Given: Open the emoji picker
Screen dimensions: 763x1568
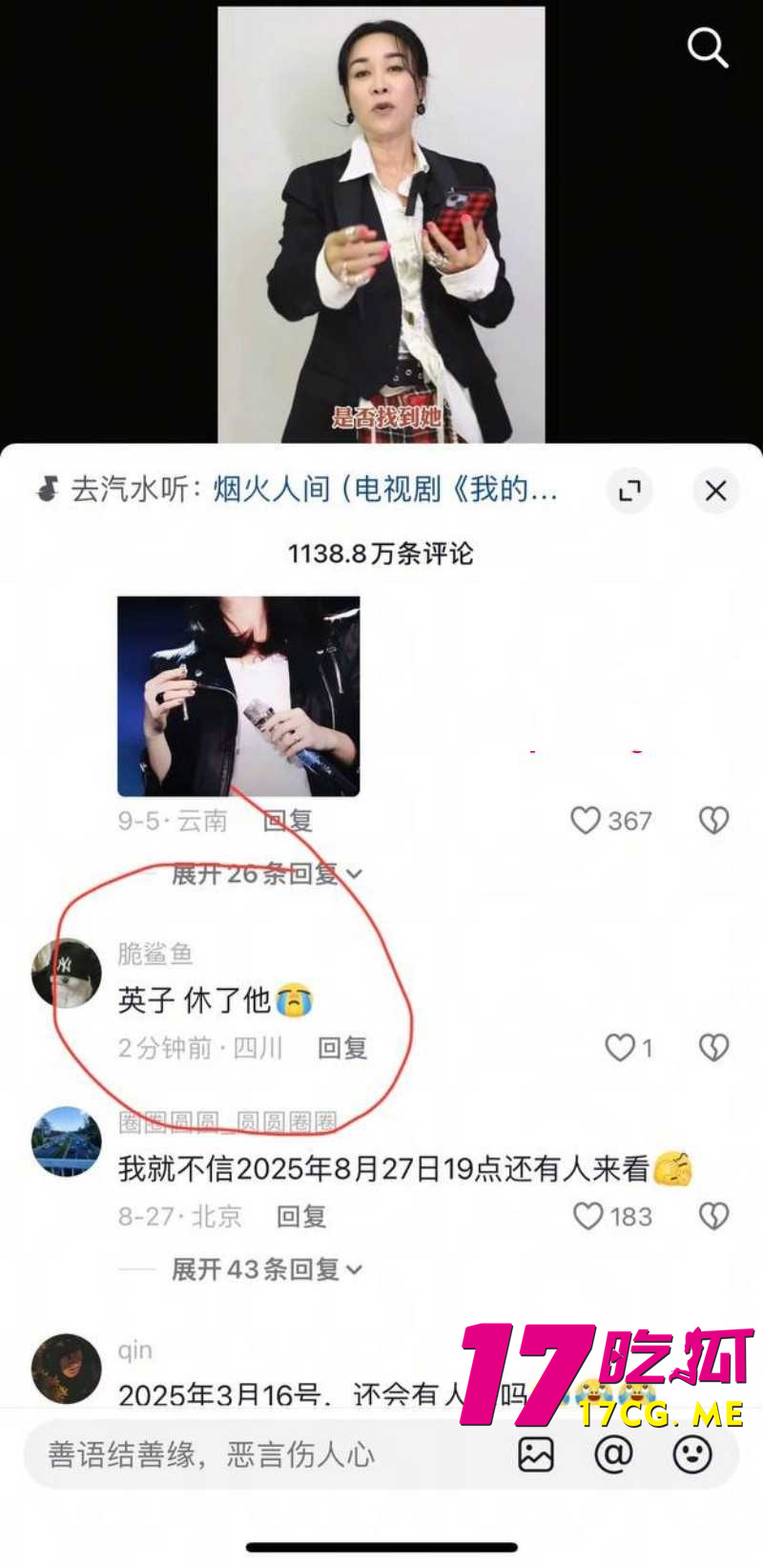Looking at the screenshot, I should pos(691,1454).
